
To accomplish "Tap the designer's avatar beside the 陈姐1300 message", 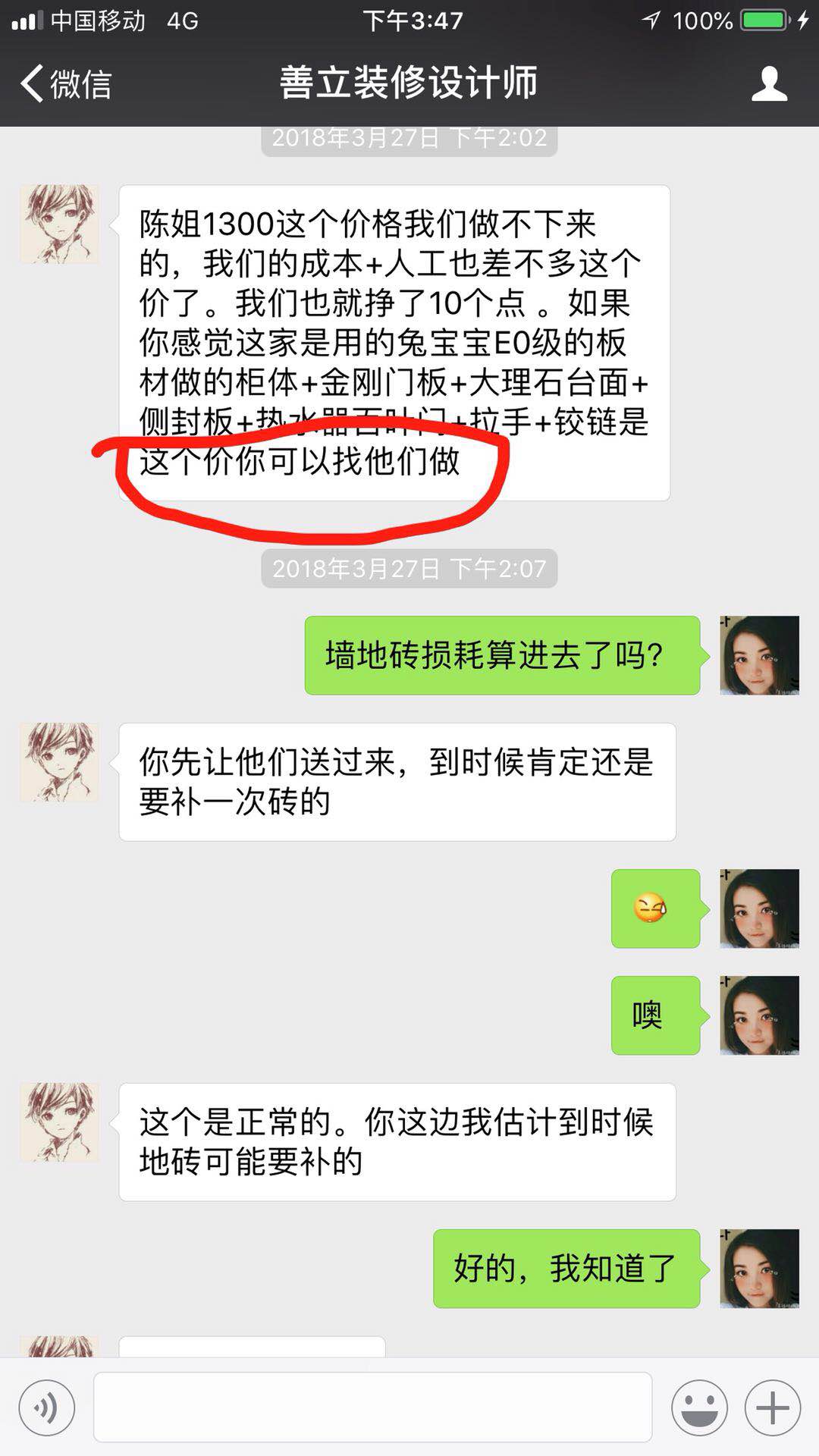I will click(x=59, y=224).
